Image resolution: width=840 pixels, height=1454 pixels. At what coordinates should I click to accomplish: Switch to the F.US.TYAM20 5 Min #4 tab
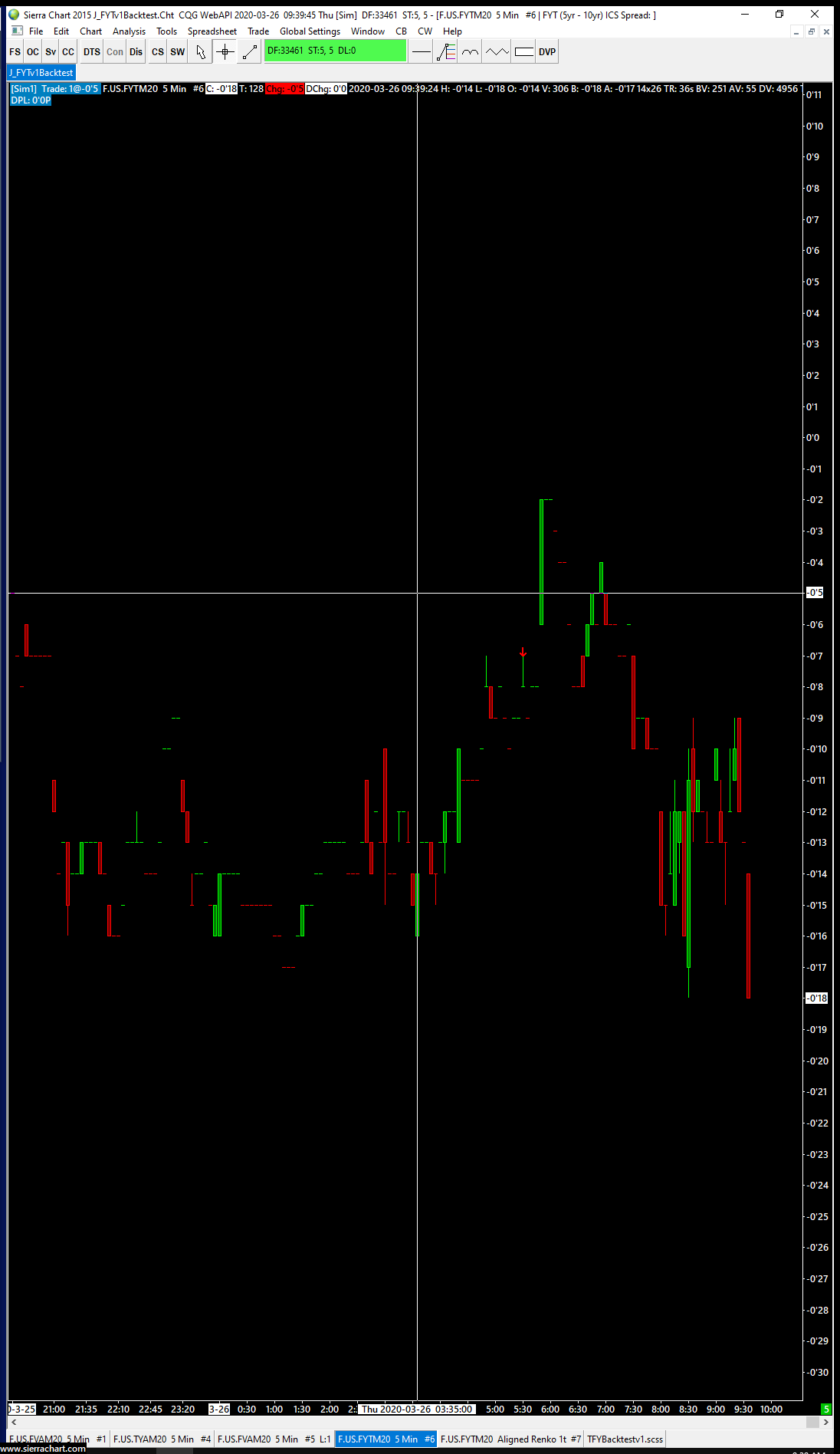point(162,1439)
